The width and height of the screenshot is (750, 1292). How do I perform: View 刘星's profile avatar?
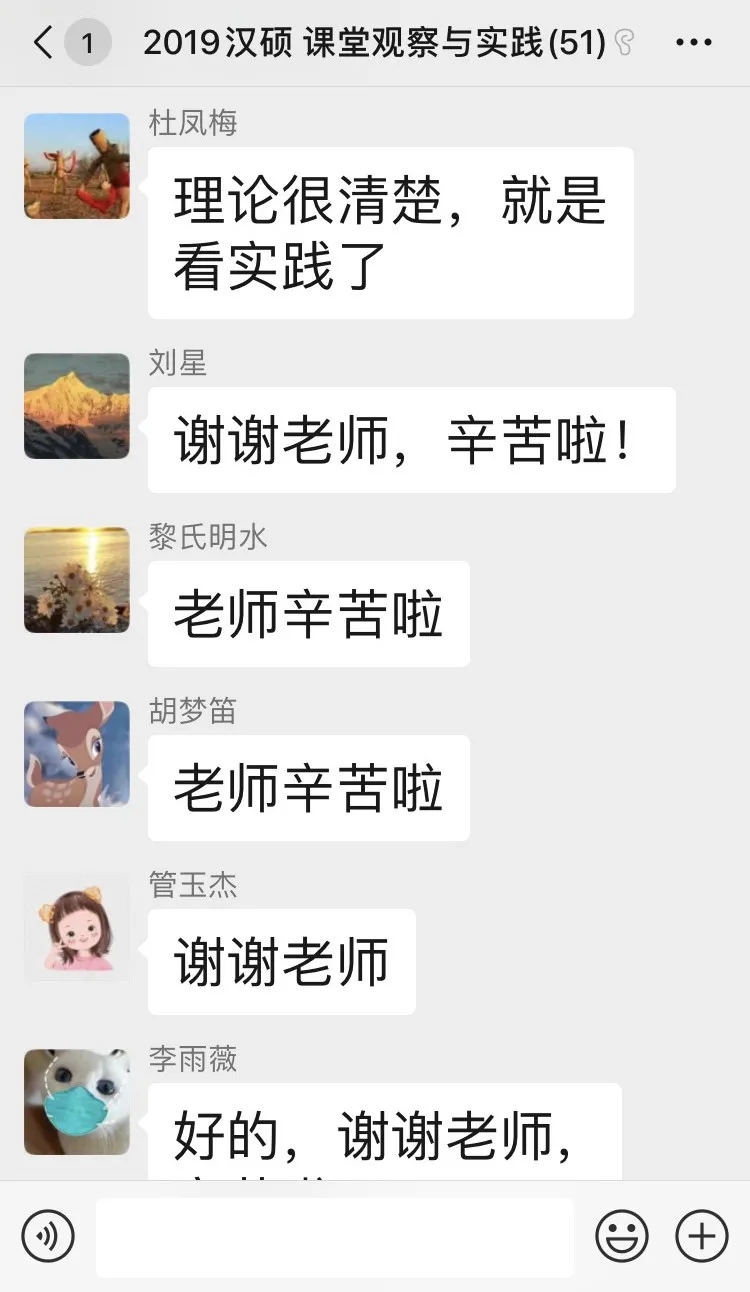point(77,406)
